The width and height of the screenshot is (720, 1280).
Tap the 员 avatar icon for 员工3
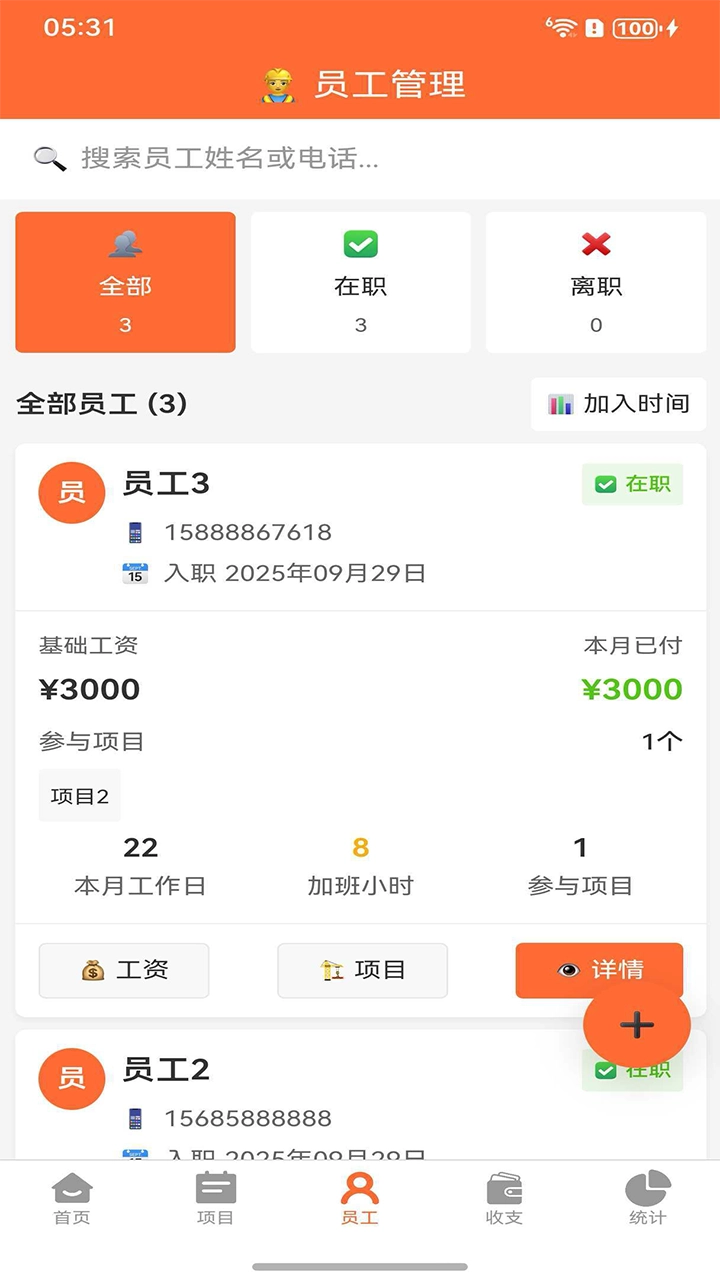pos(70,492)
